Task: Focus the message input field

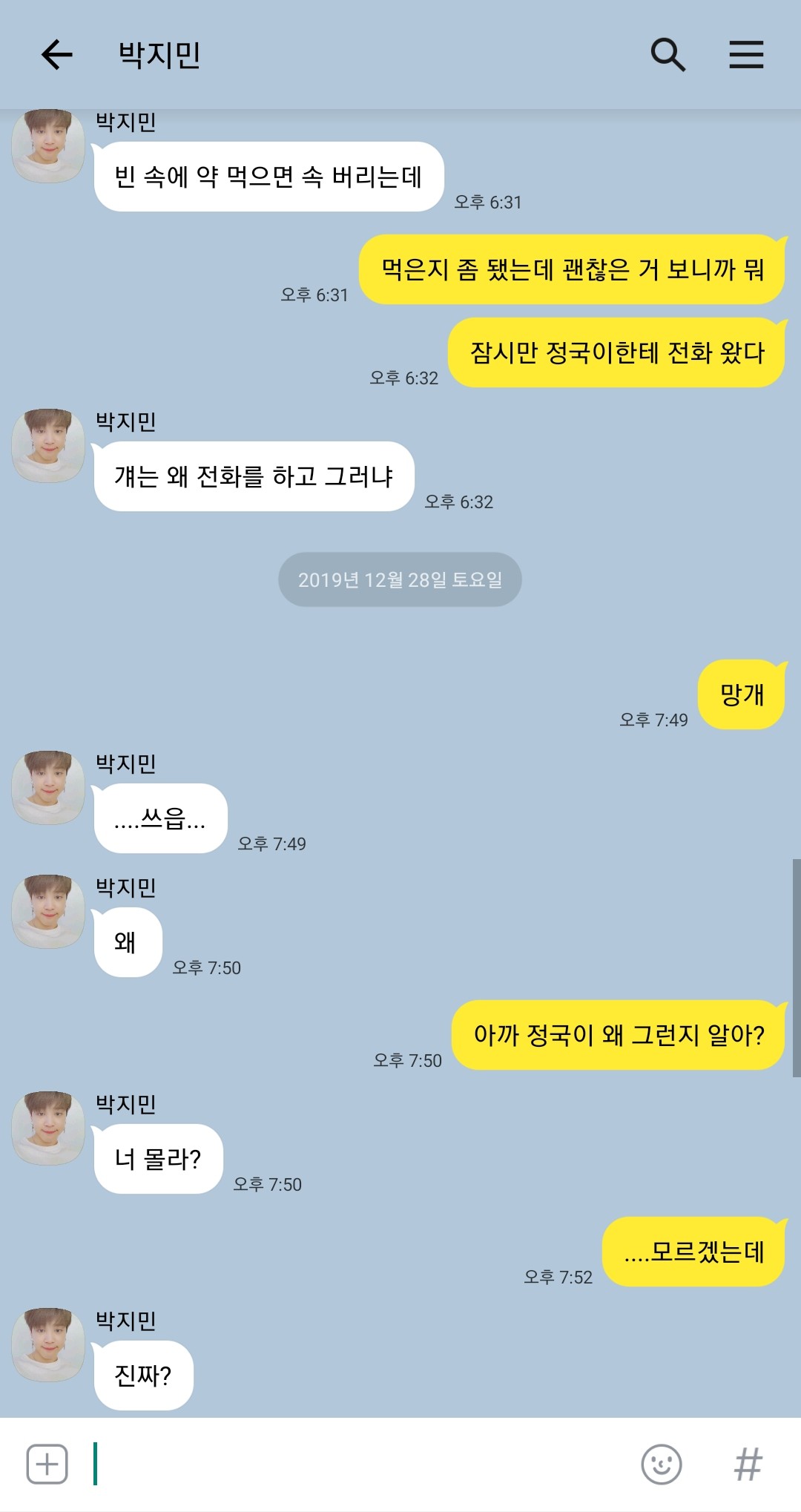Action: pos(356,1464)
